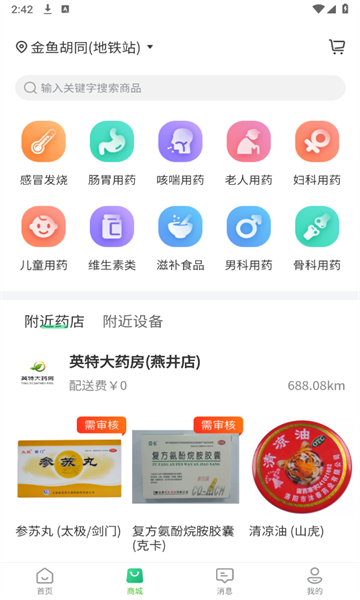
Task: Choose the 妇科用药 category
Action: (x=317, y=153)
